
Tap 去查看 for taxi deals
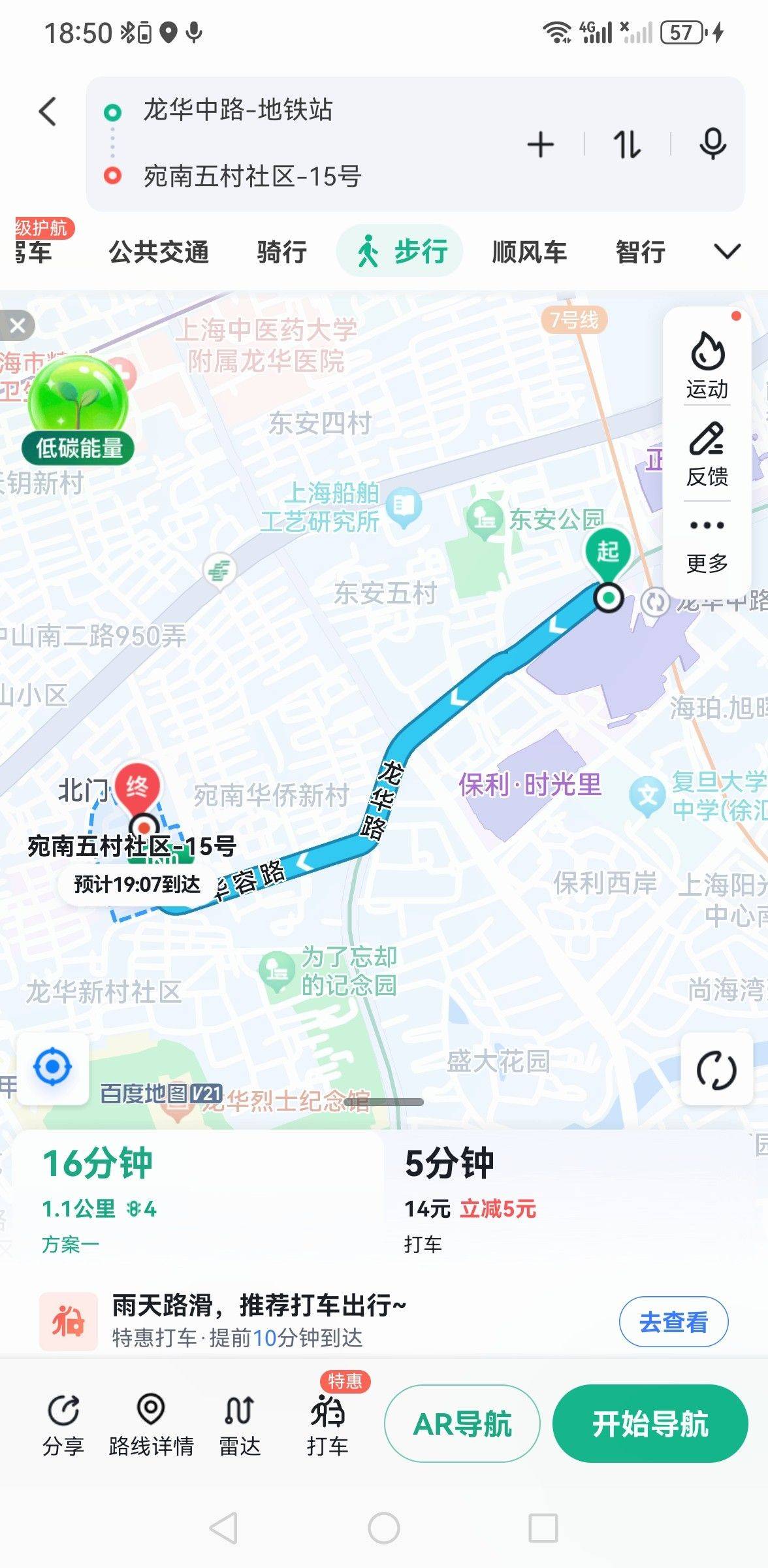click(x=673, y=1322)
